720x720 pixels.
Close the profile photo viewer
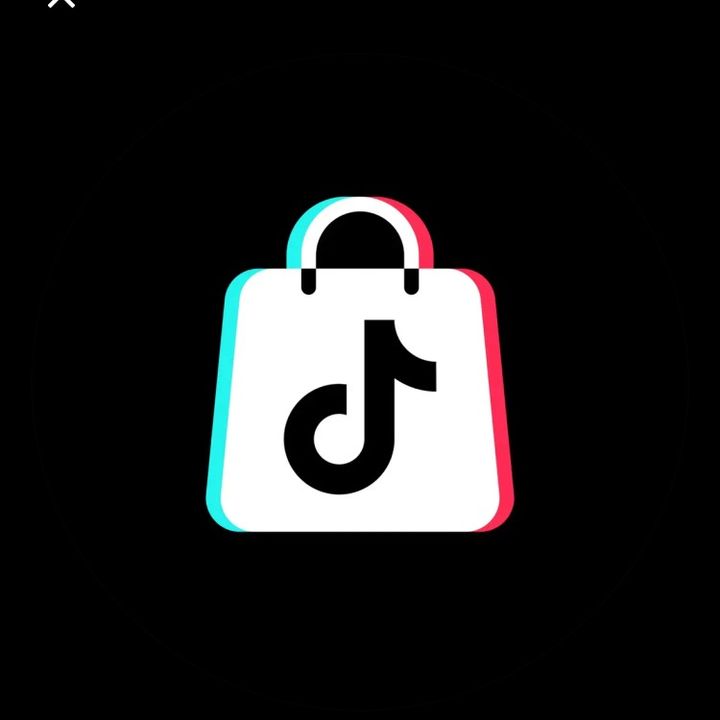click(x=61, y=3)
